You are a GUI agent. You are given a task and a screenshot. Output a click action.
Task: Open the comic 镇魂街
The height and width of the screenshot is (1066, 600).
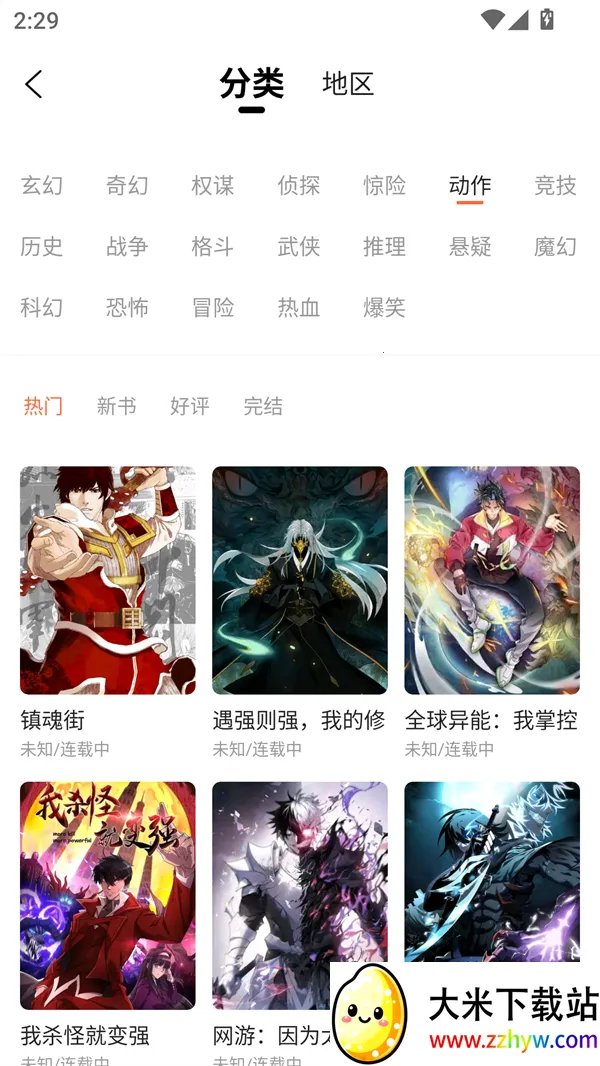click(108, 581)
